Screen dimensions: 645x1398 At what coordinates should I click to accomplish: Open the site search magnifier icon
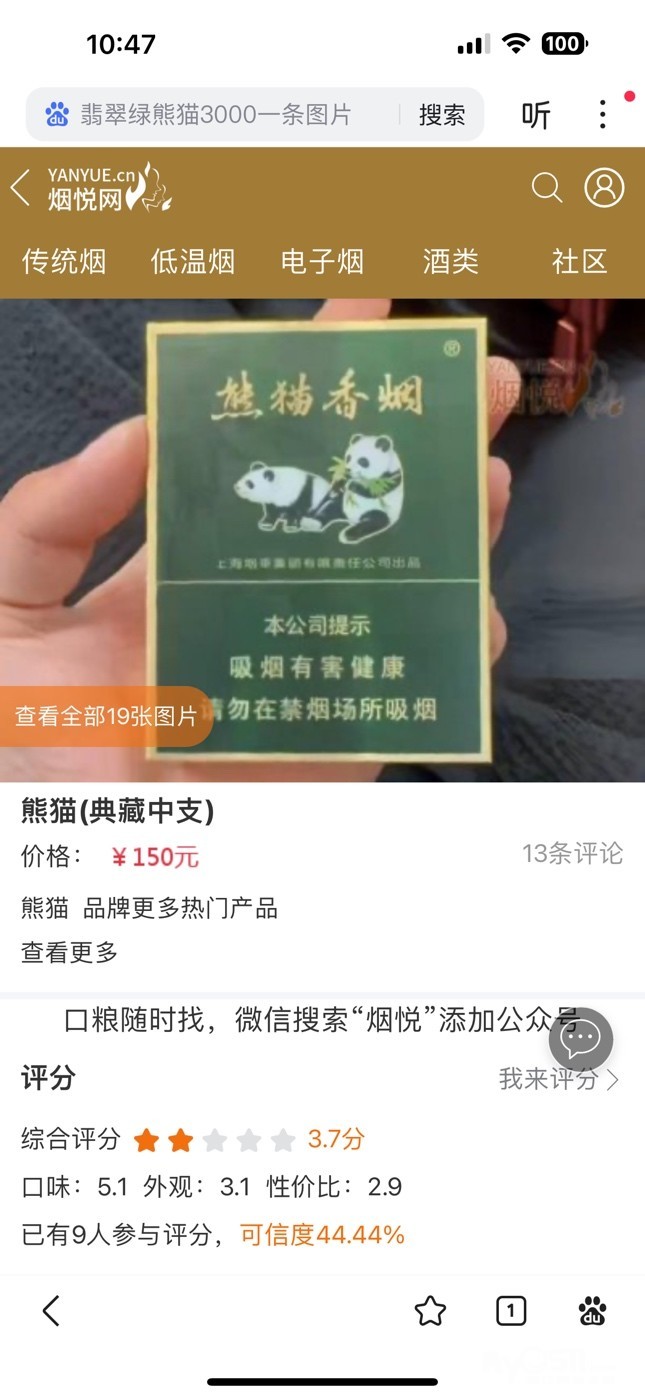[x=546, y=187]
